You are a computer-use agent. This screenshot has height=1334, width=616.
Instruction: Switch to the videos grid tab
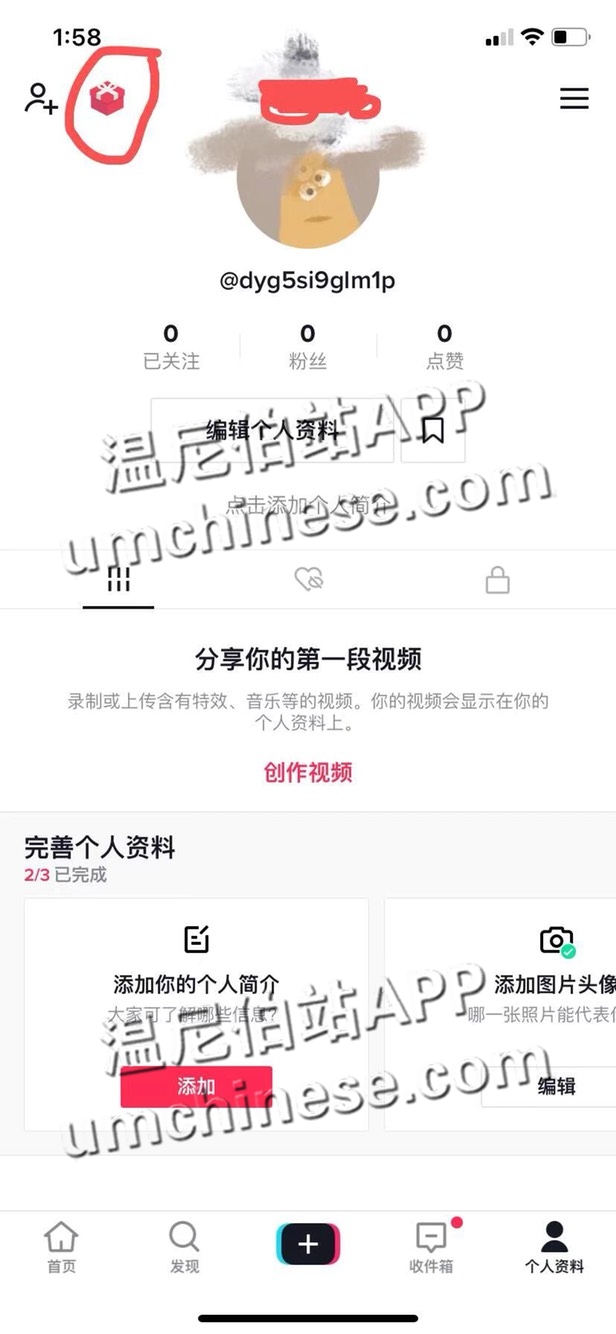pos(119,580)
